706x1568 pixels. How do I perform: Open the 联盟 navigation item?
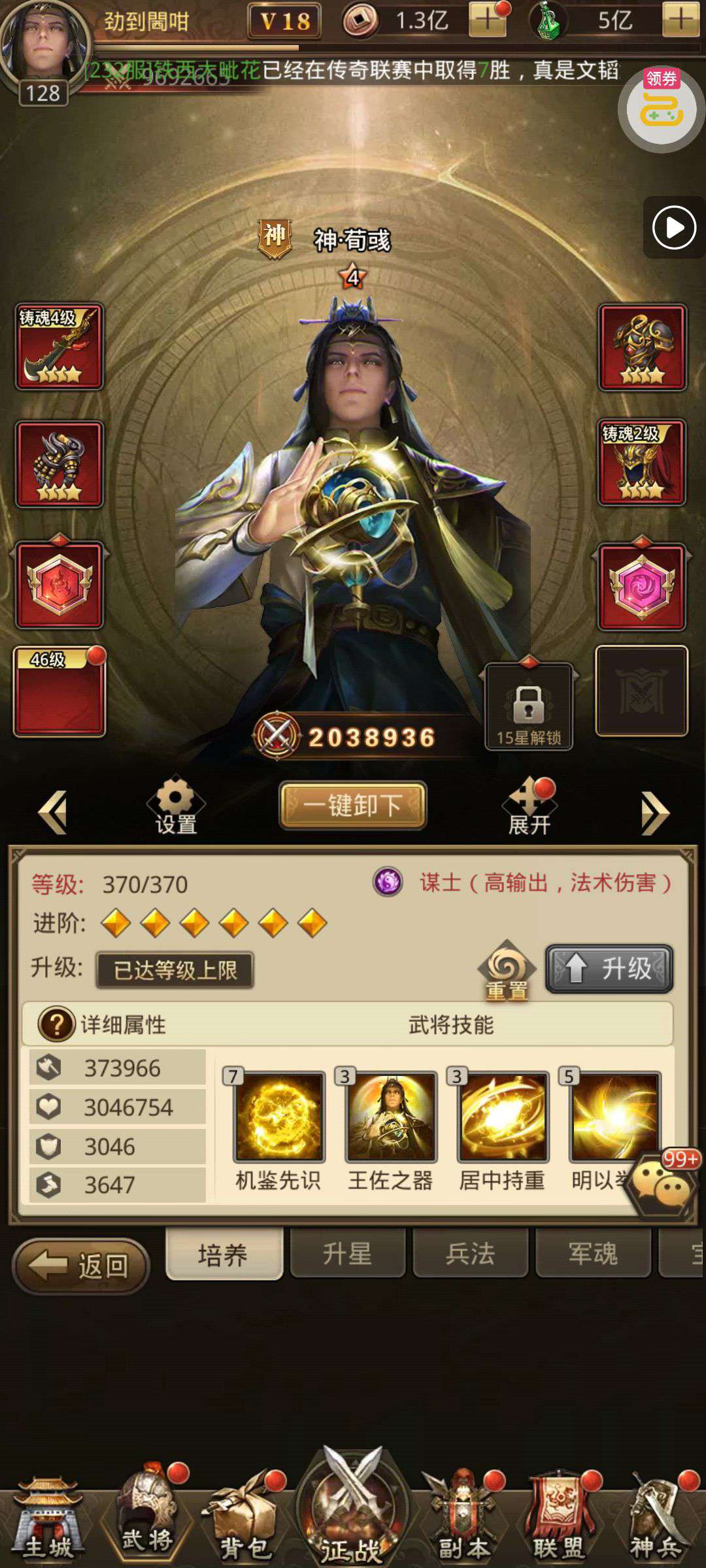pyautogui.click(x=559, y=1519)
